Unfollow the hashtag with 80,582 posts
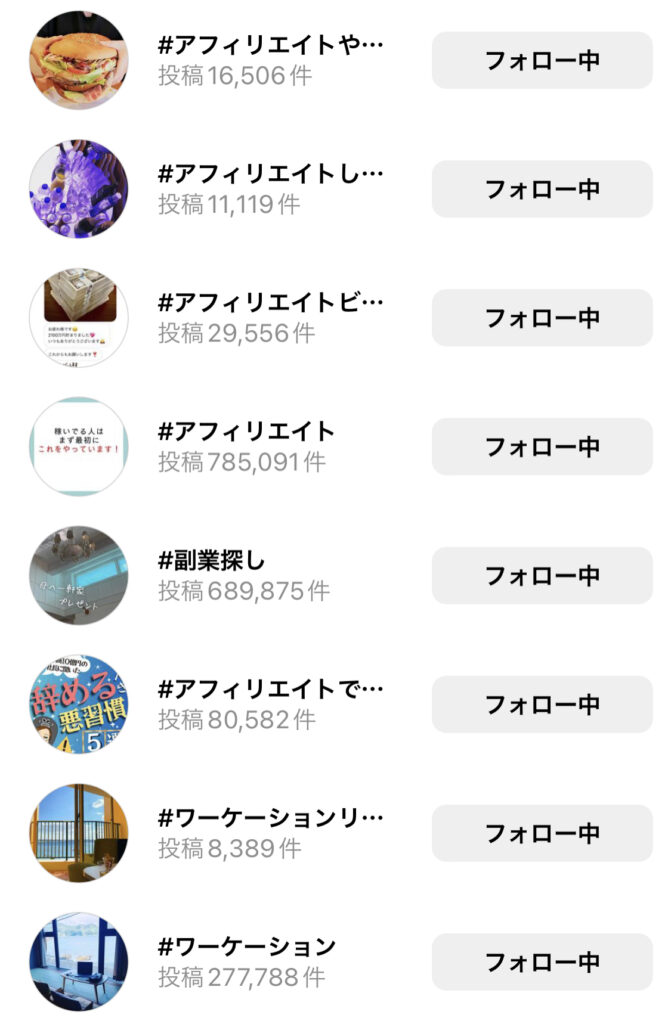 click(542, 704)
